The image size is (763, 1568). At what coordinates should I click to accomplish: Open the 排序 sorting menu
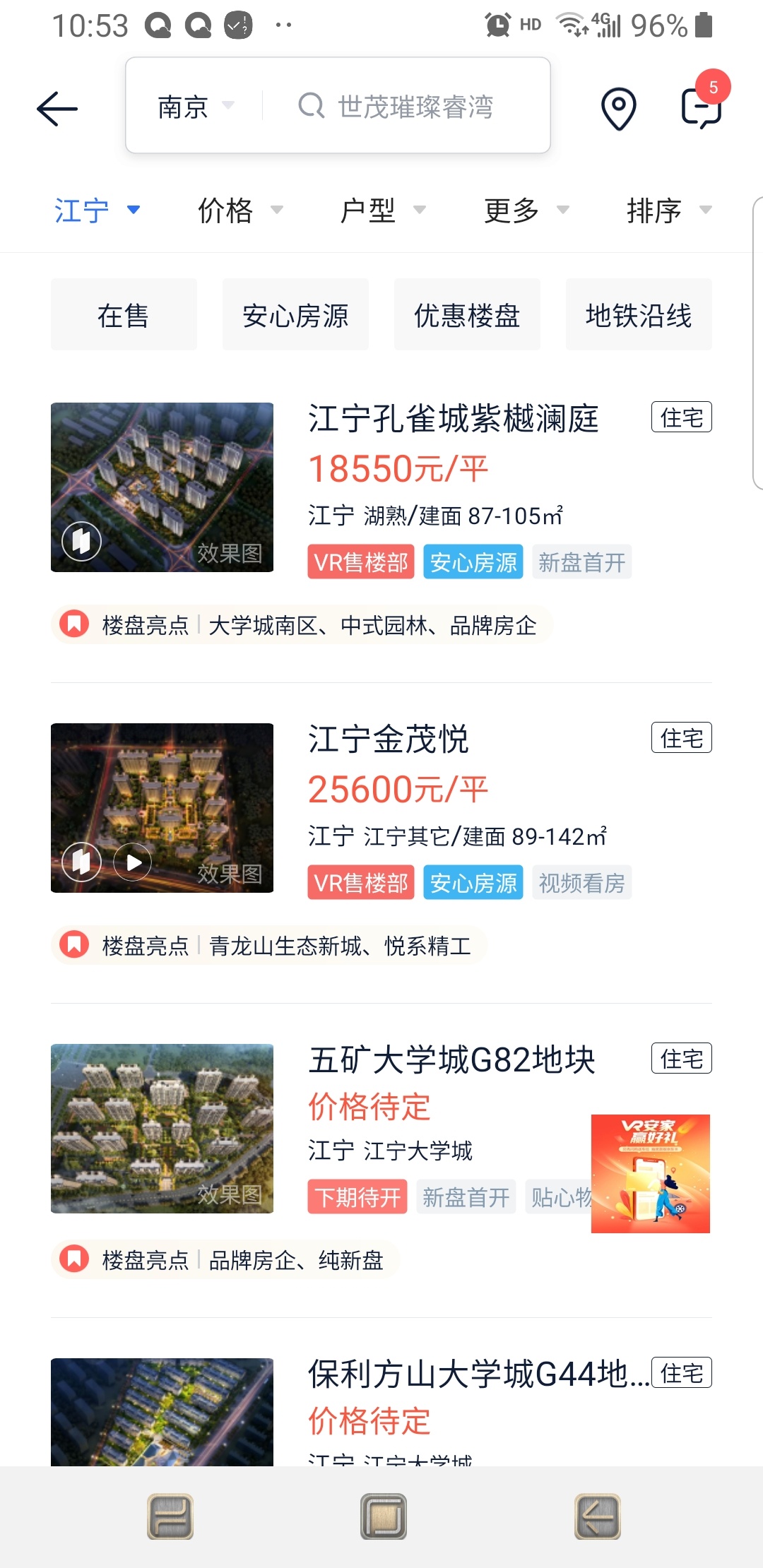(x=668, y=210)
